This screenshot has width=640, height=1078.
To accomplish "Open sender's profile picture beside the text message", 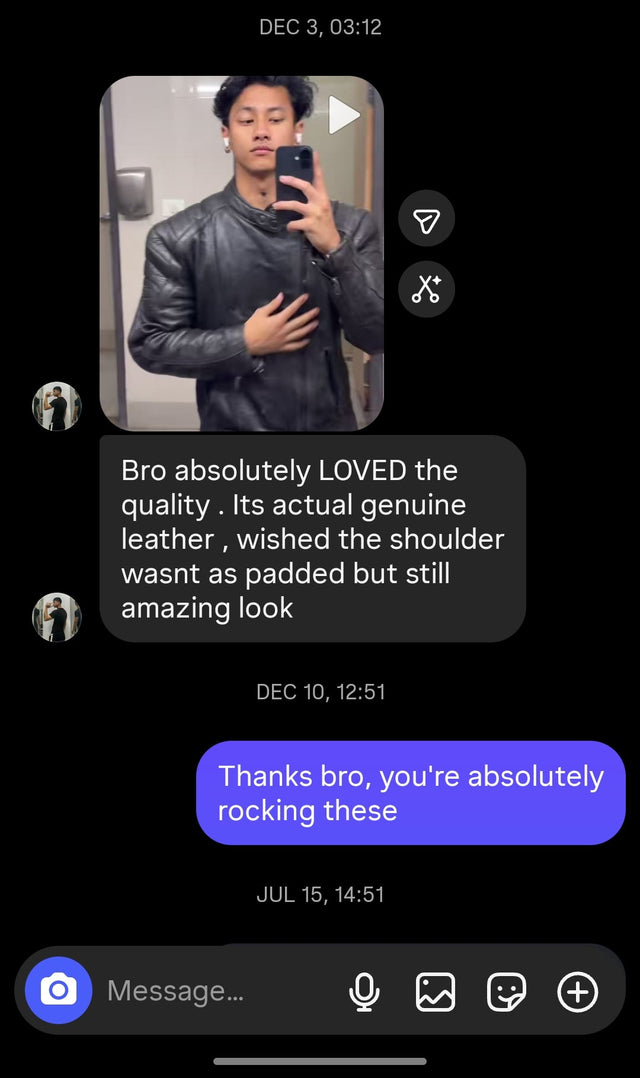I will click(57, 617).
